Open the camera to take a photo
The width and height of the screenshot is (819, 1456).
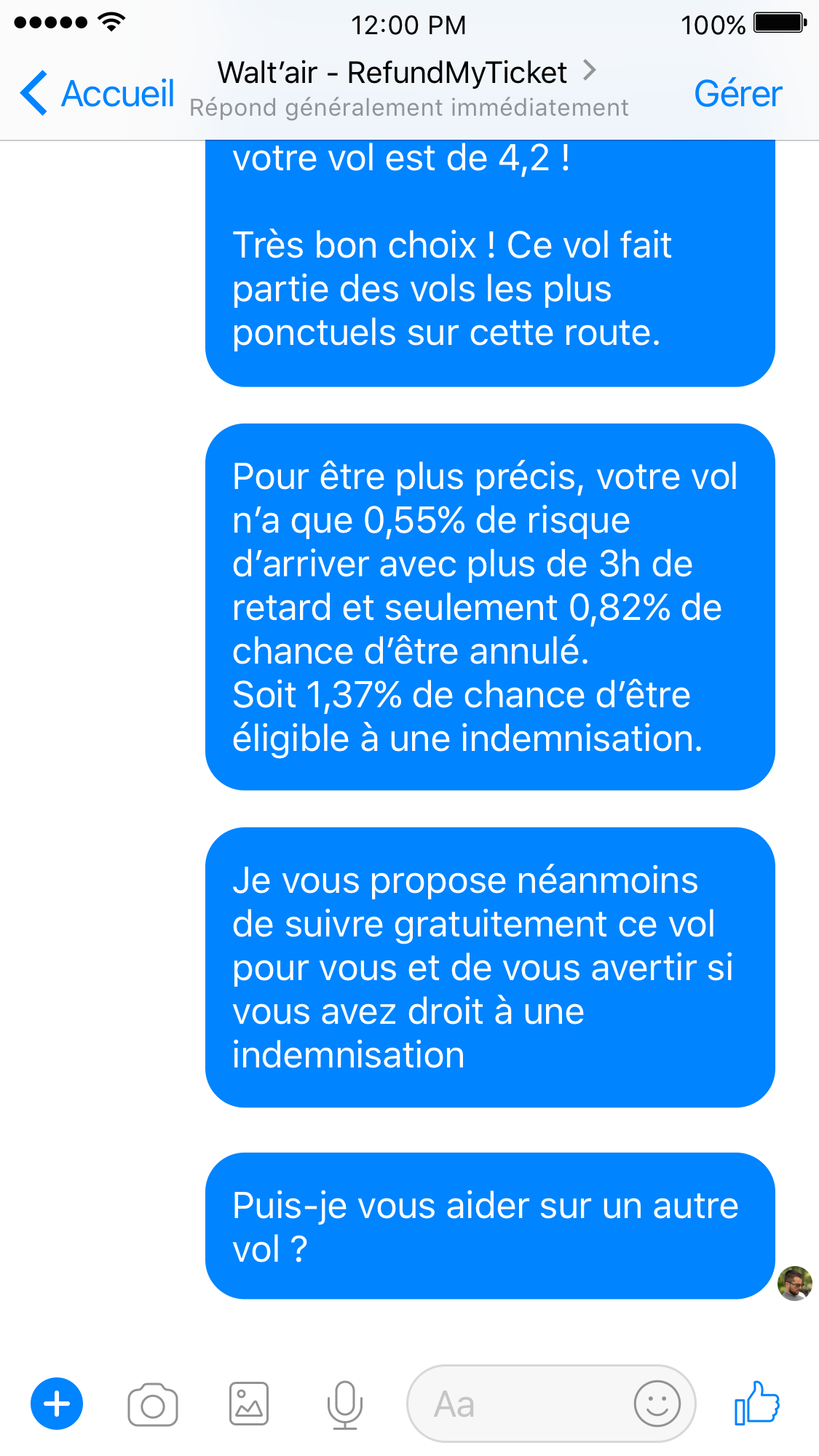click(x=153, y=1404)
